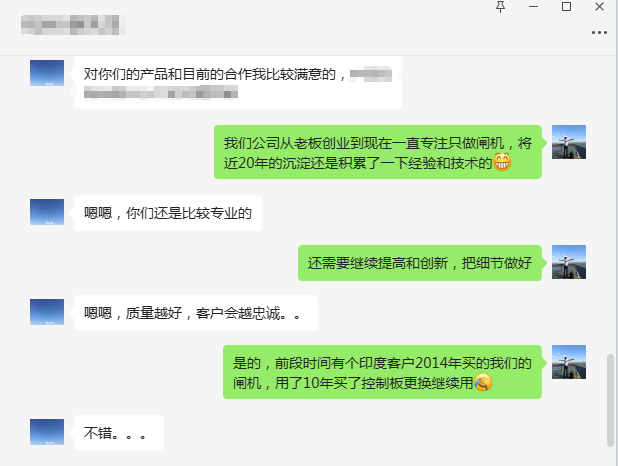The height and width of the screenshot is (466, 618).
Task: Open the three-dot chat info menu
Action: (x=599, y=32)
